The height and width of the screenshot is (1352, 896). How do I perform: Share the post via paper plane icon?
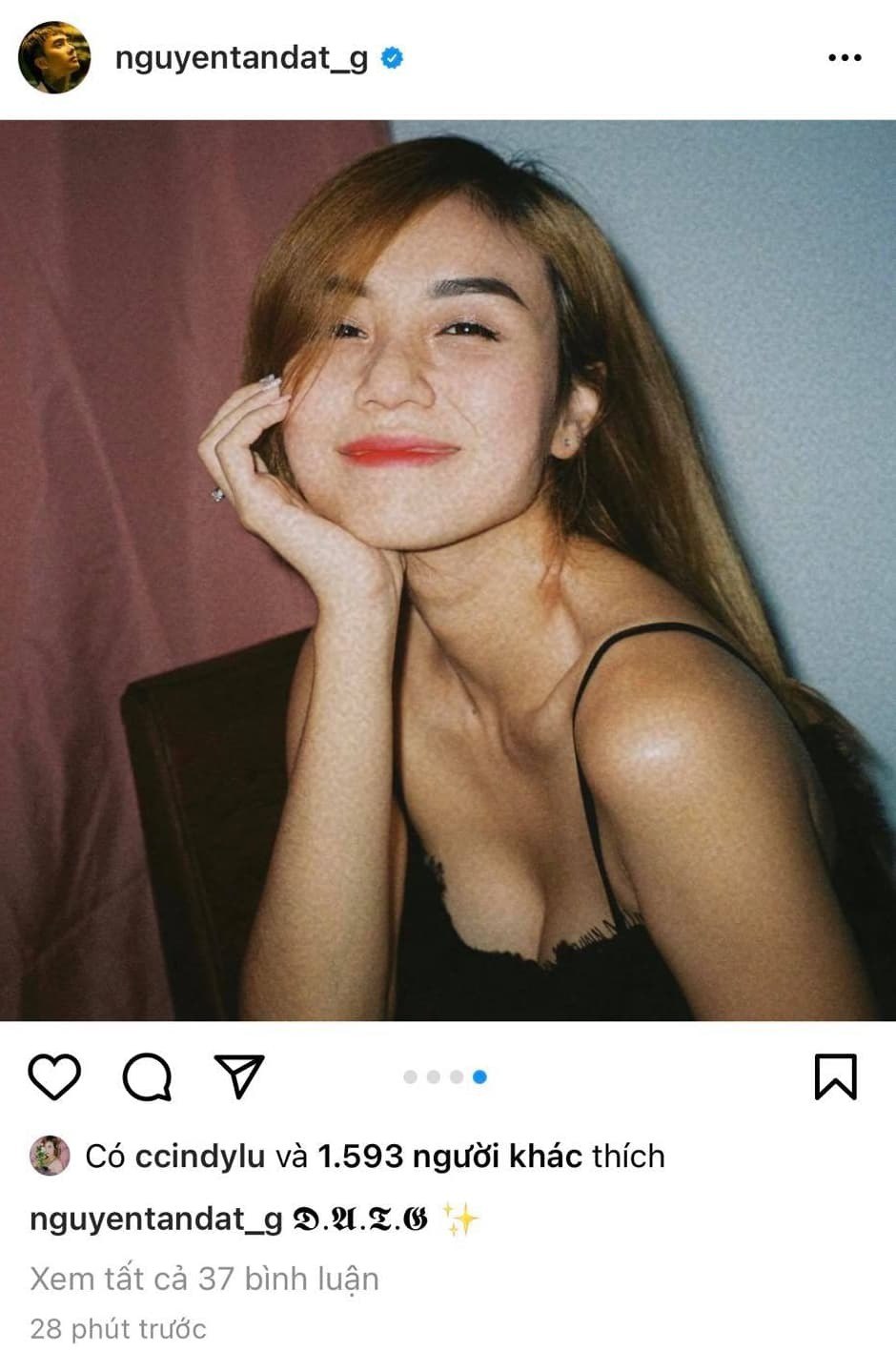pyautogui.click(x=239, y=1076)
